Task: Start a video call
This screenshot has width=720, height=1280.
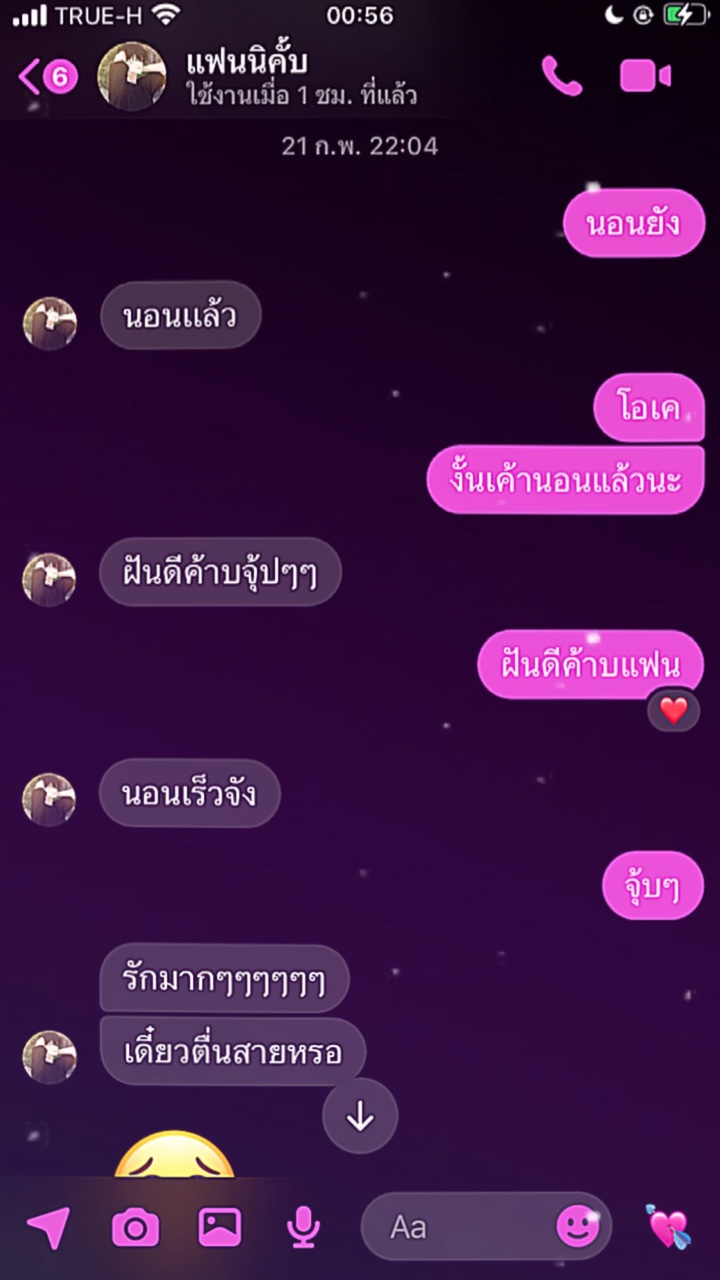Action: point(645,76)
